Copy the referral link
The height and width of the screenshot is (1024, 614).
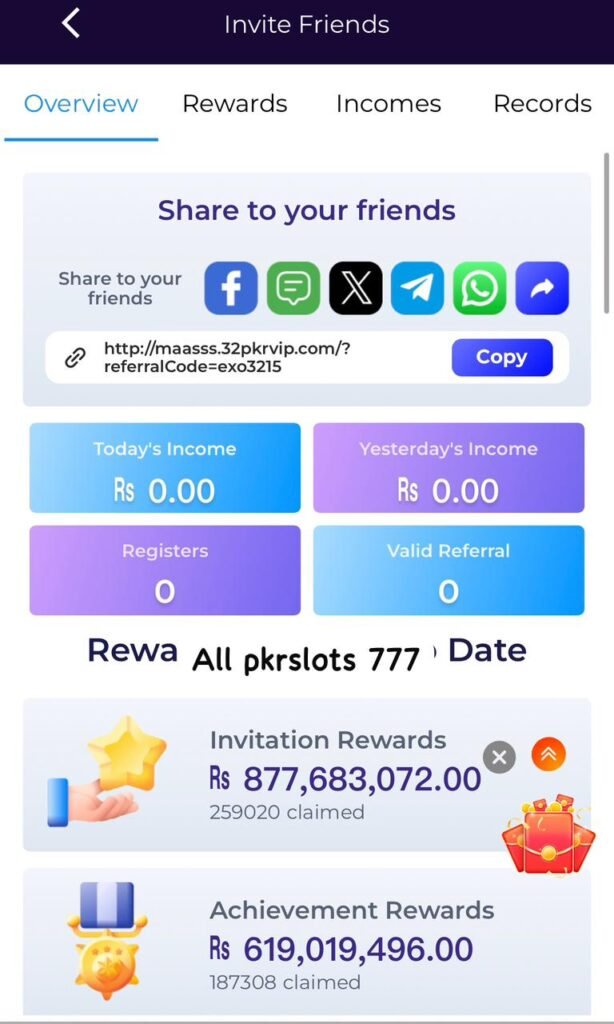pyautogui.click(x=501, y=357)
